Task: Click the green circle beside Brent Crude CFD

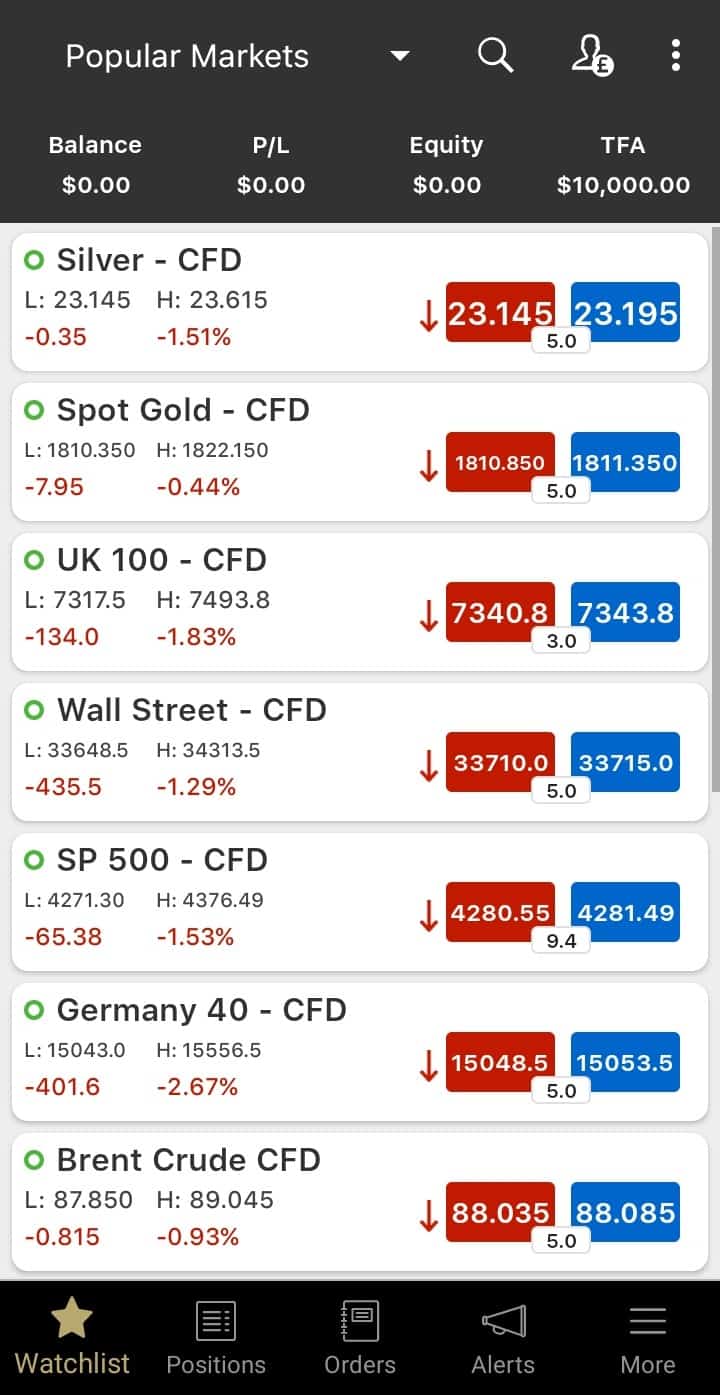Action: (x=35, y=1160)
